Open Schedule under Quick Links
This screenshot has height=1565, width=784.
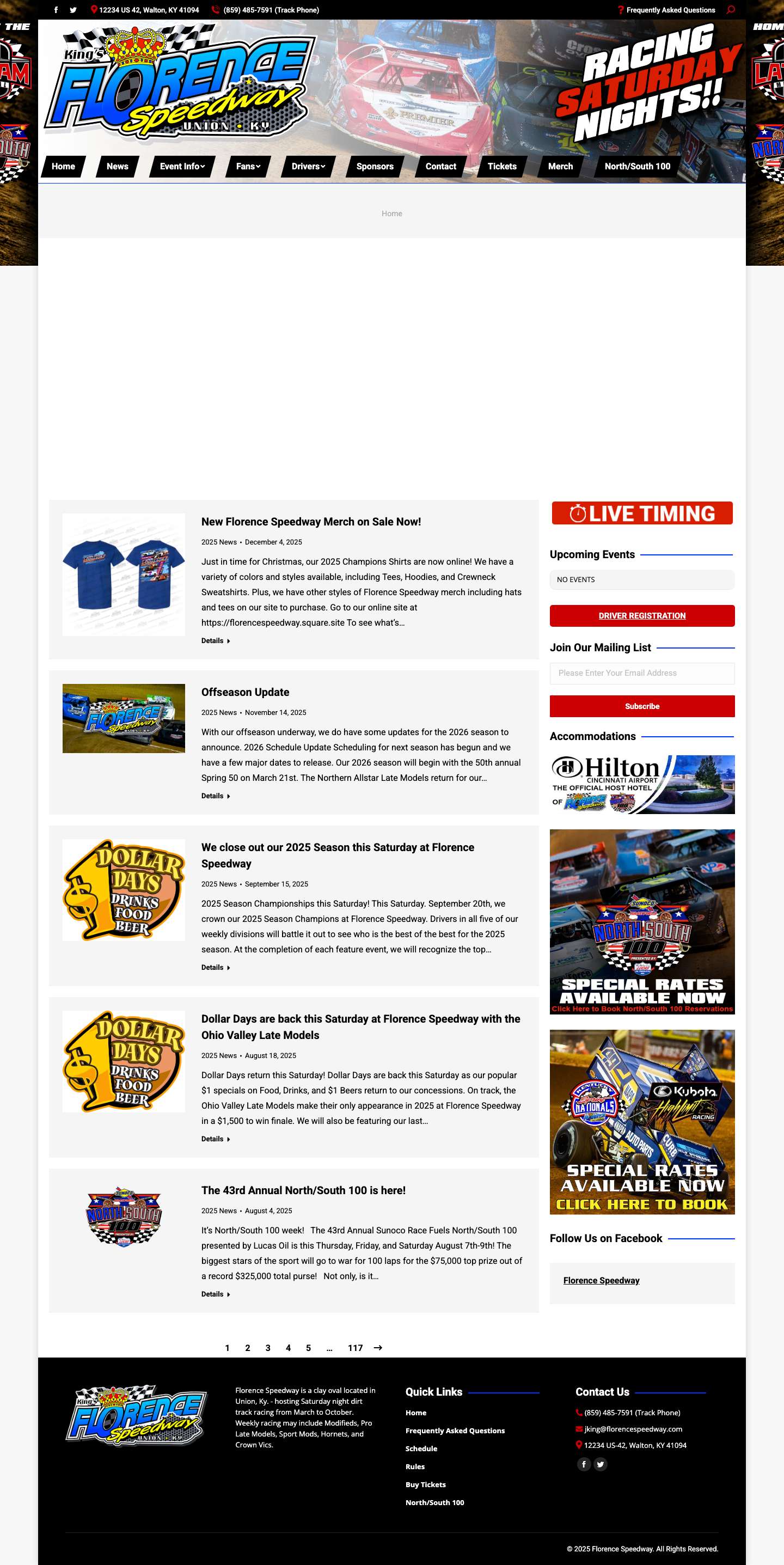tap(421, 1448)
